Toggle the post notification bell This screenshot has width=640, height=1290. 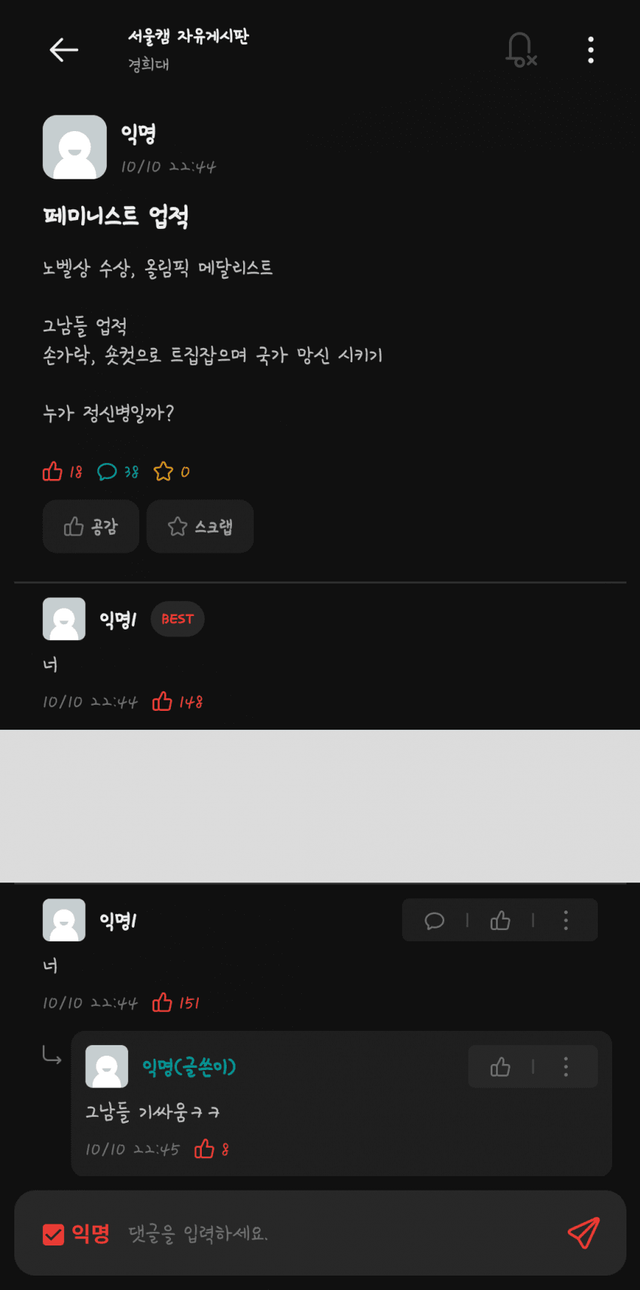(x=520, y=50)
